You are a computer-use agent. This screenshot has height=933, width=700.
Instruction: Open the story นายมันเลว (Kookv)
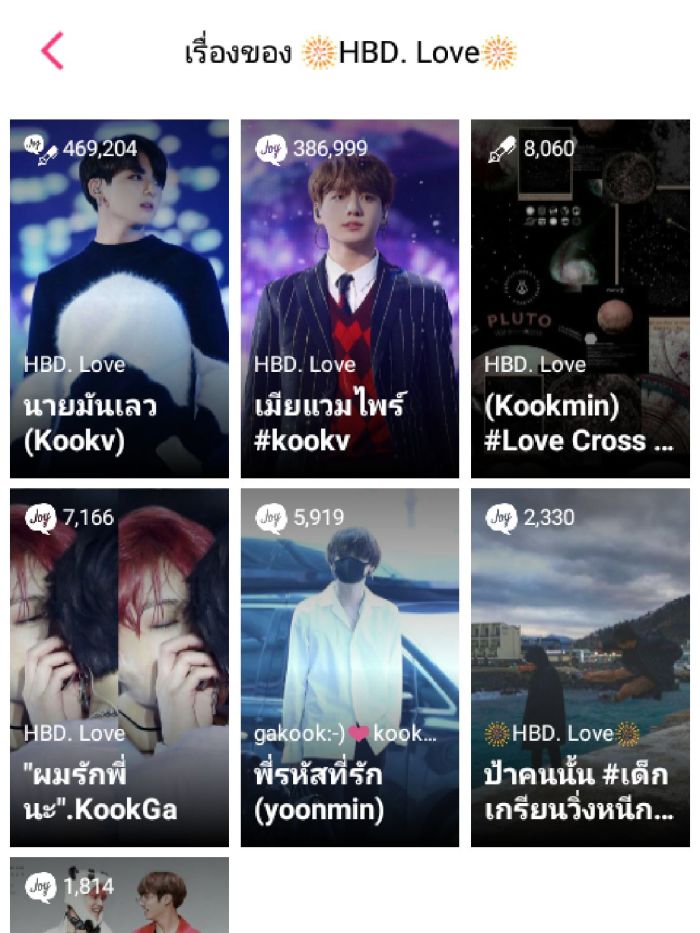pyautogui.click(x=119, y=298)
